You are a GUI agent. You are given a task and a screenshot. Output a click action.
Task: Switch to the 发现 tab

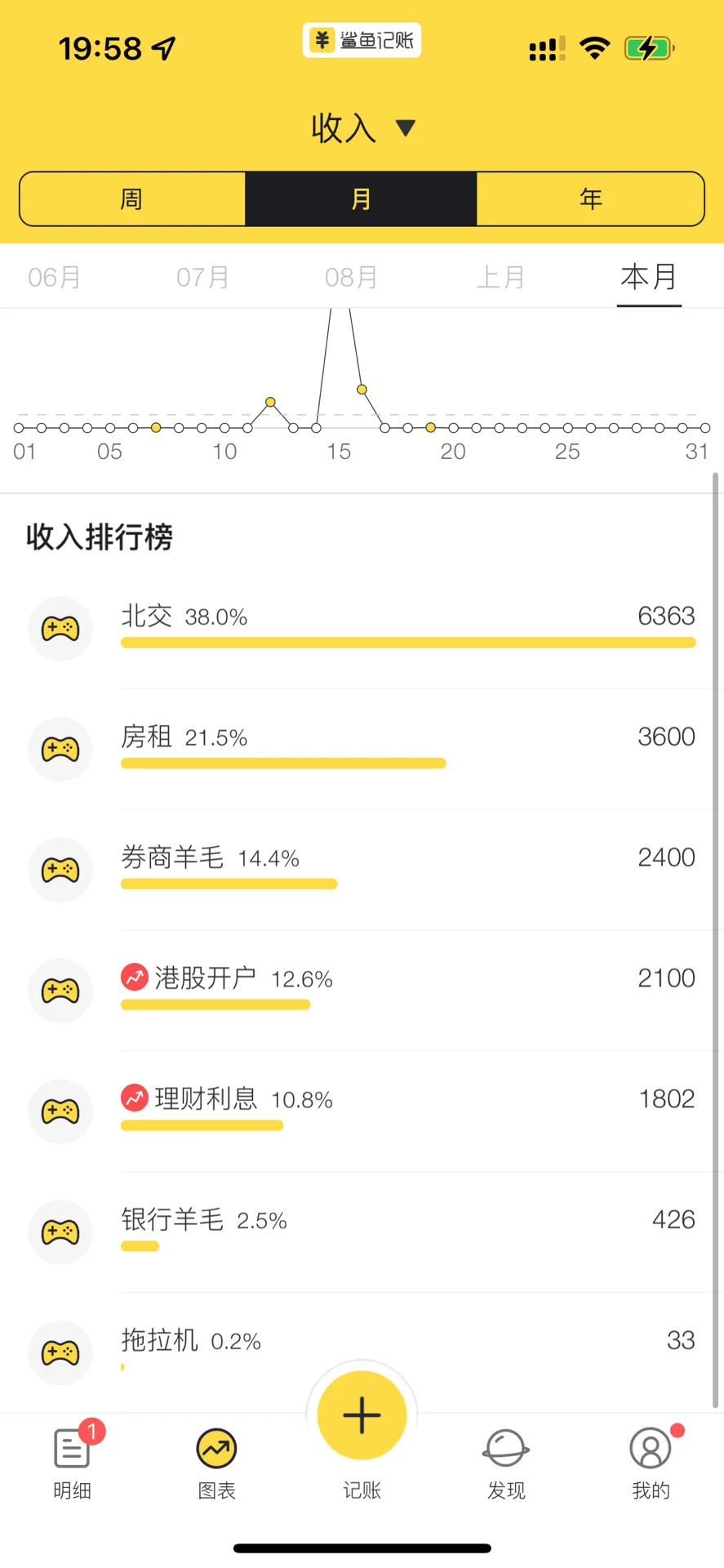click(x=506, y=1464)
